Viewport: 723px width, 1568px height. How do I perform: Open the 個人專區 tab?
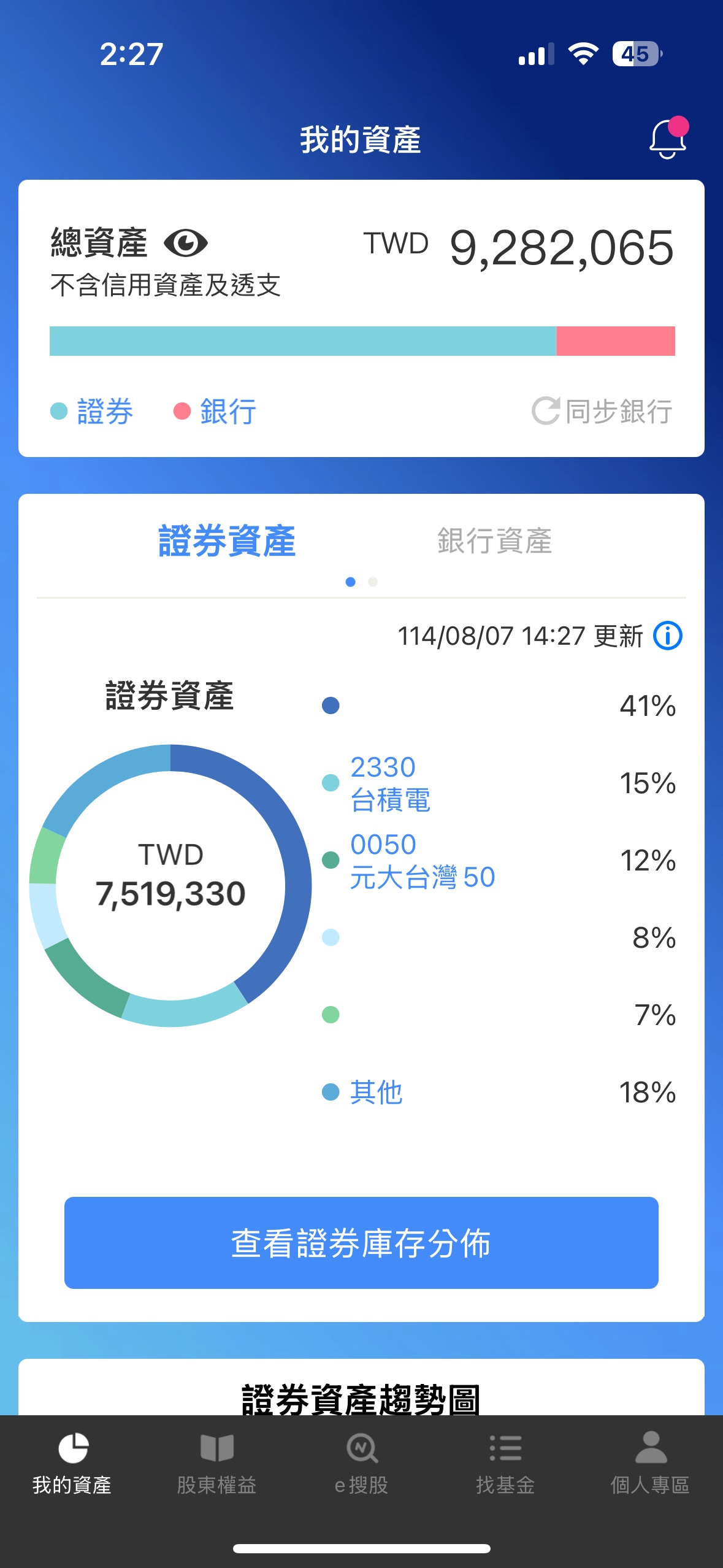coord(650,1464)
